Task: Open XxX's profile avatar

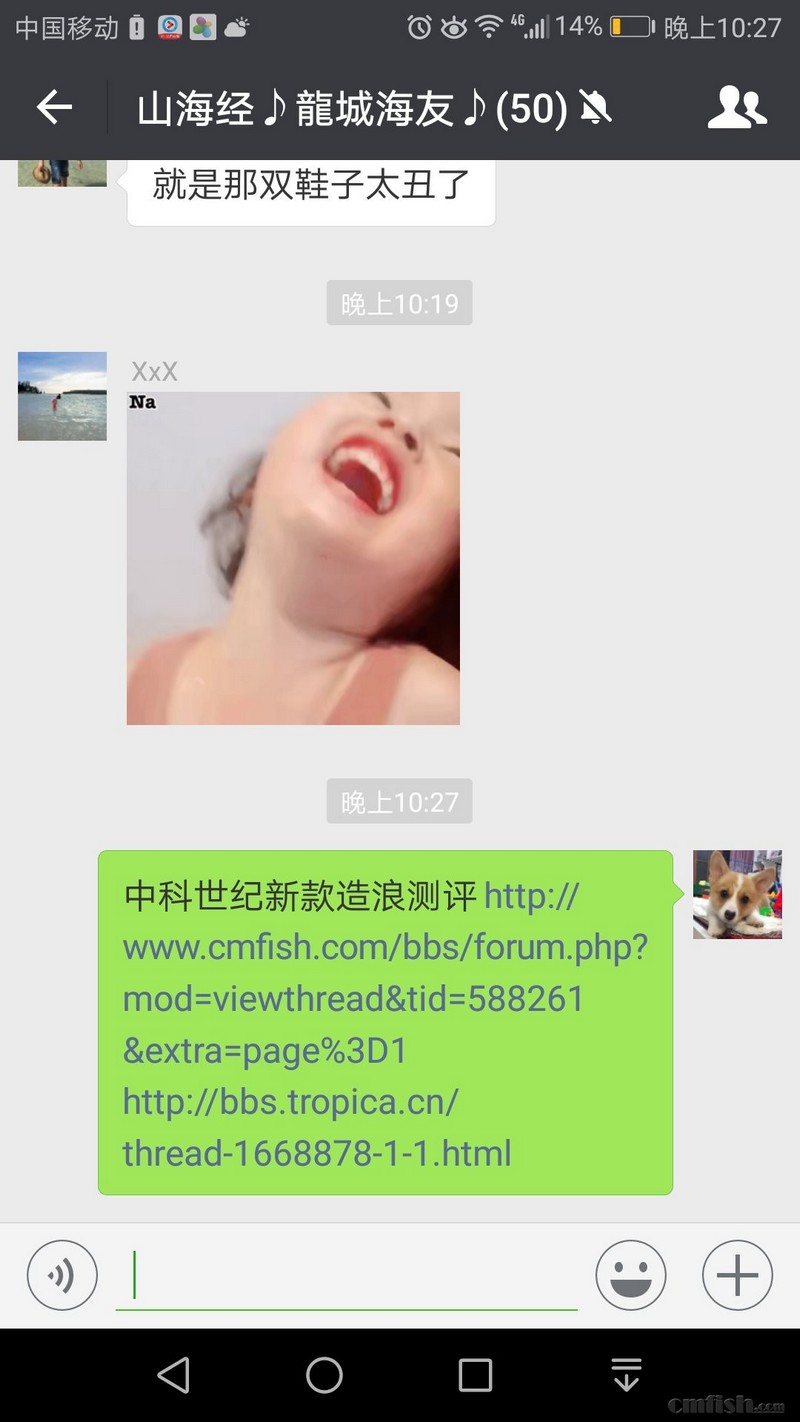Action: 62,396
